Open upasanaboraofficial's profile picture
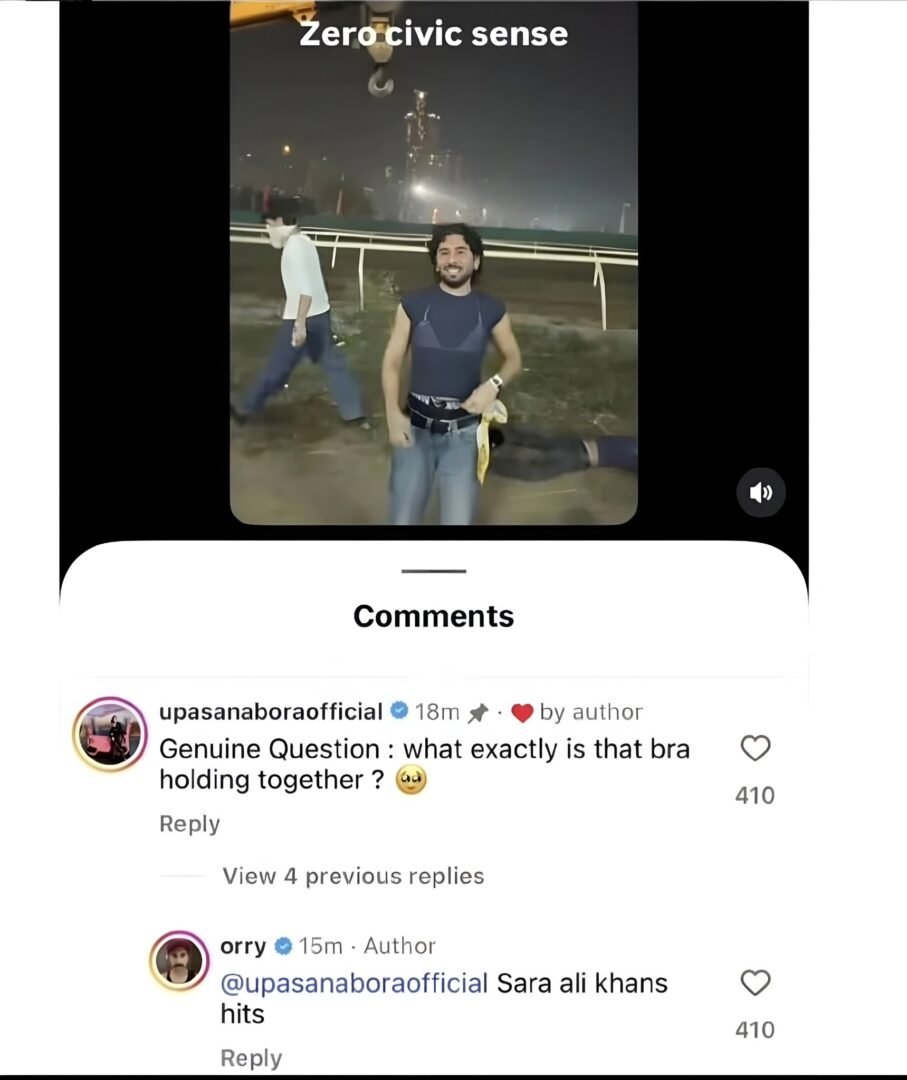Screen dimensions: 907x1080 (109, 734)
